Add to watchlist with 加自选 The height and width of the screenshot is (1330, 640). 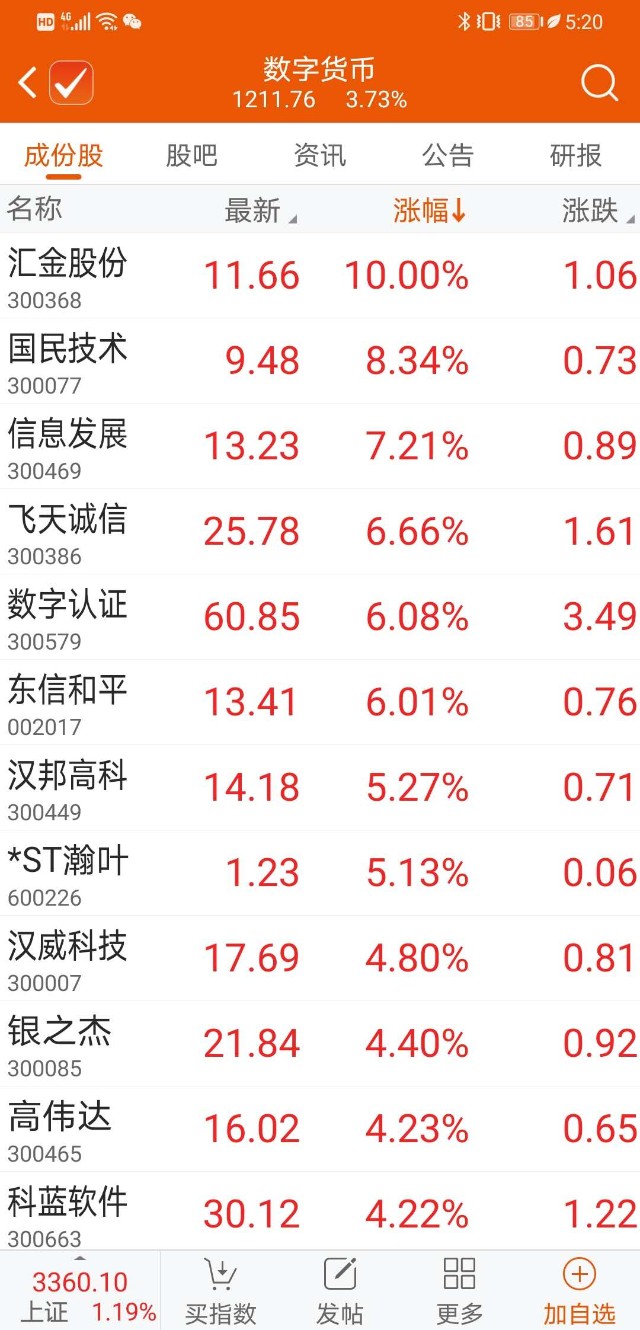point(579,1290)
